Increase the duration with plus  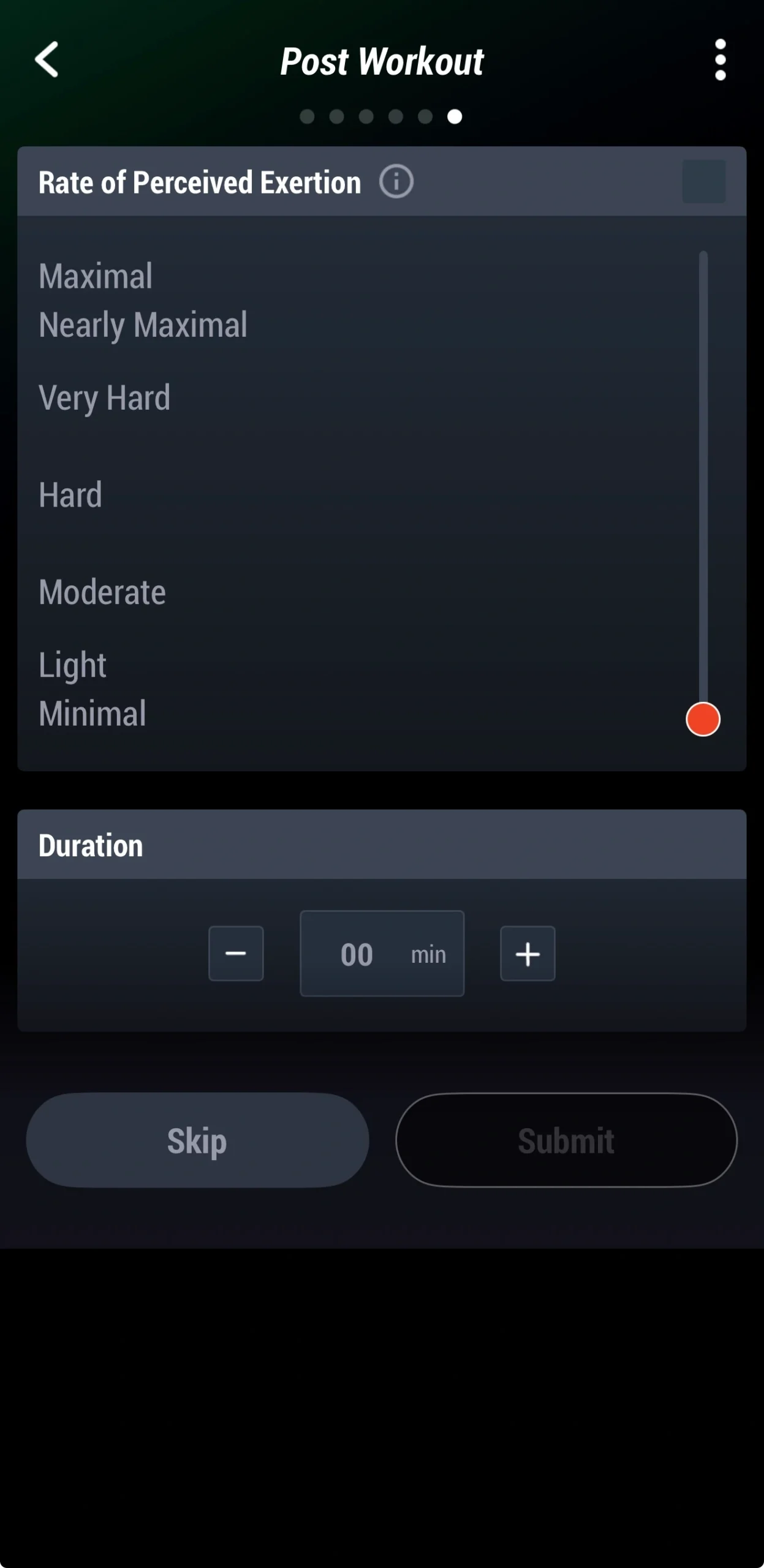point(528,953)
